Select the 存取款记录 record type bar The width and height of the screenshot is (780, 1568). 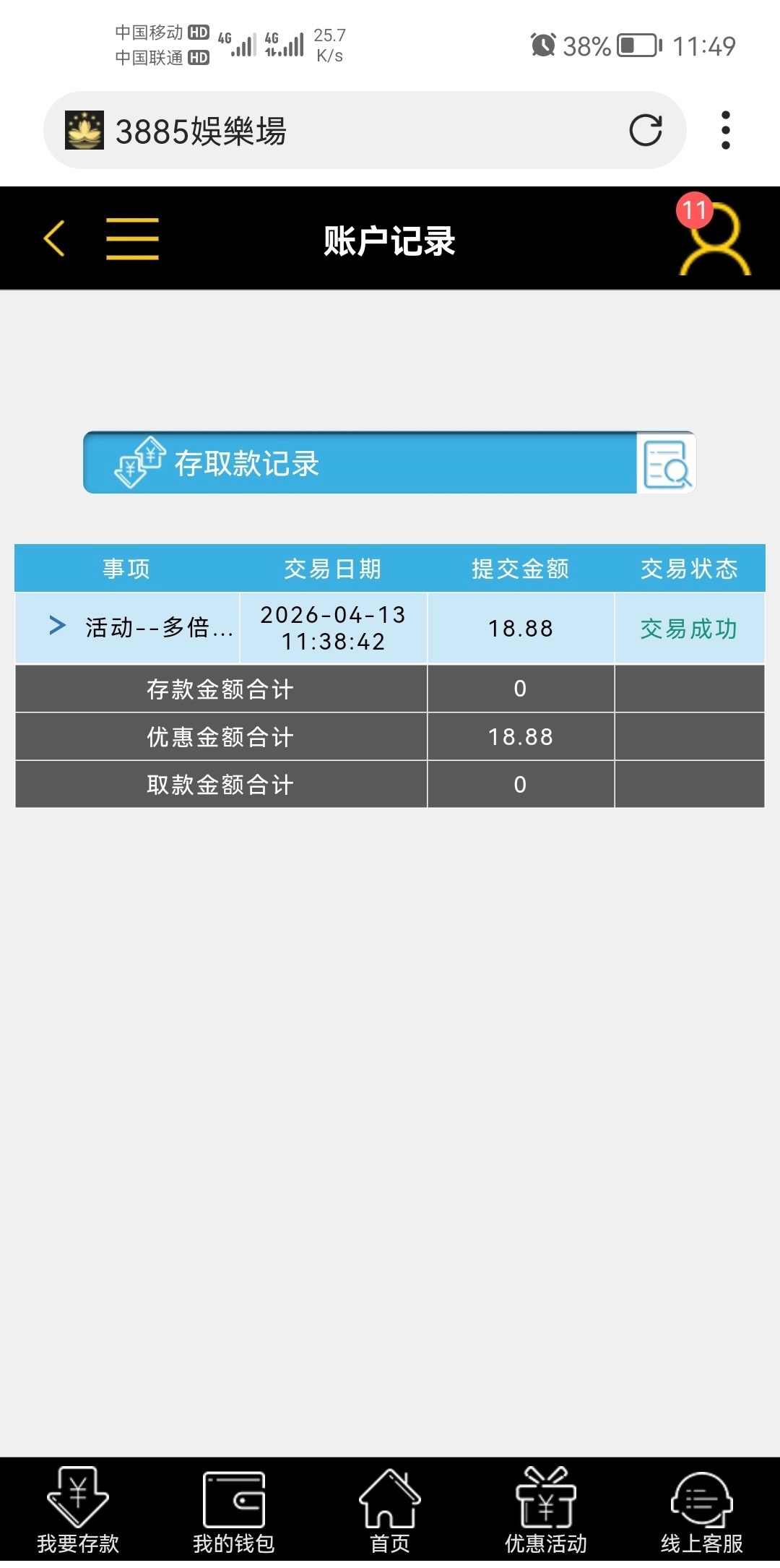pos(361,463)
